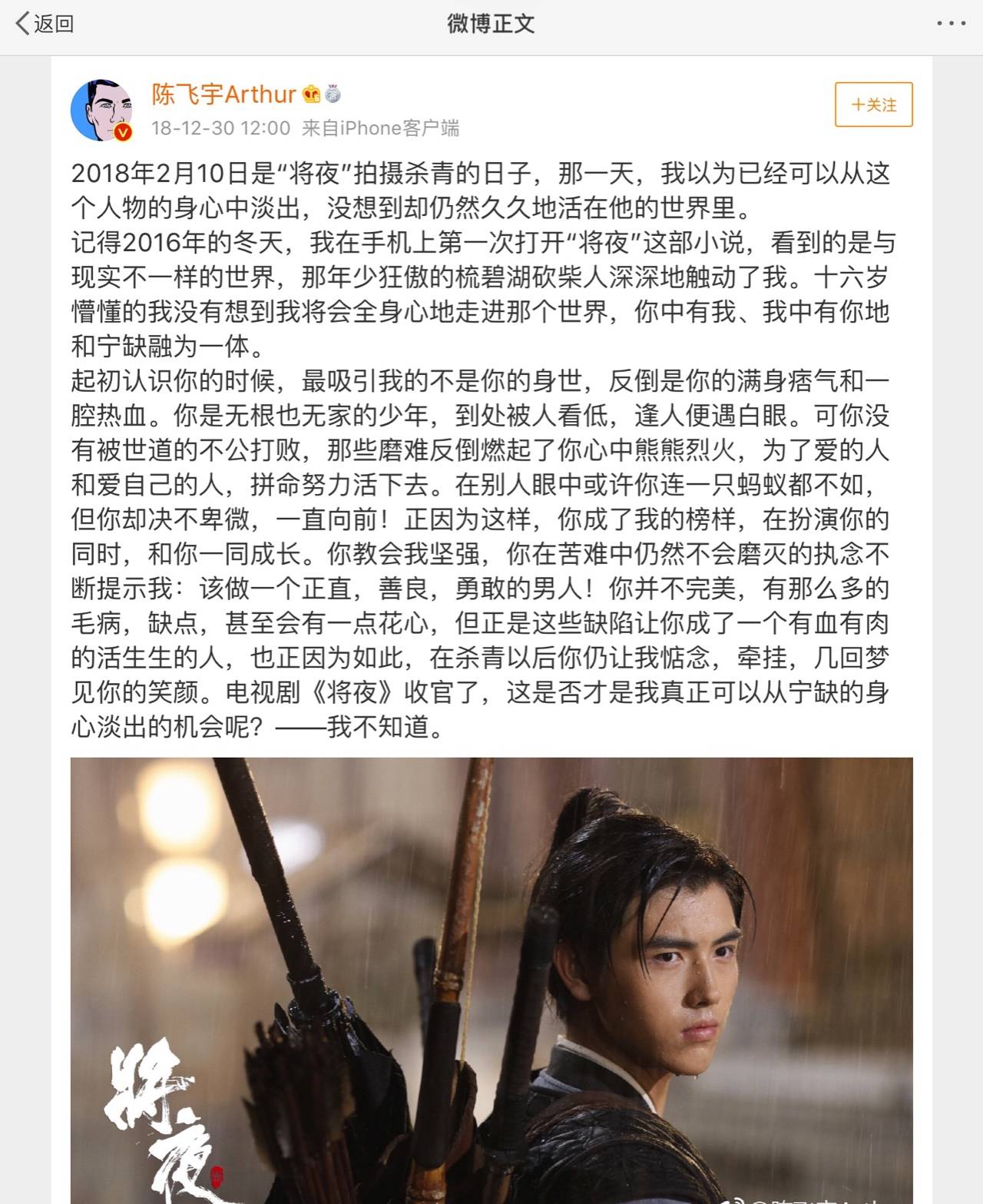Open the three-dot overflow menu
Image resolution: width=983 pixels, height=1204 pixels.
[951, 24]
